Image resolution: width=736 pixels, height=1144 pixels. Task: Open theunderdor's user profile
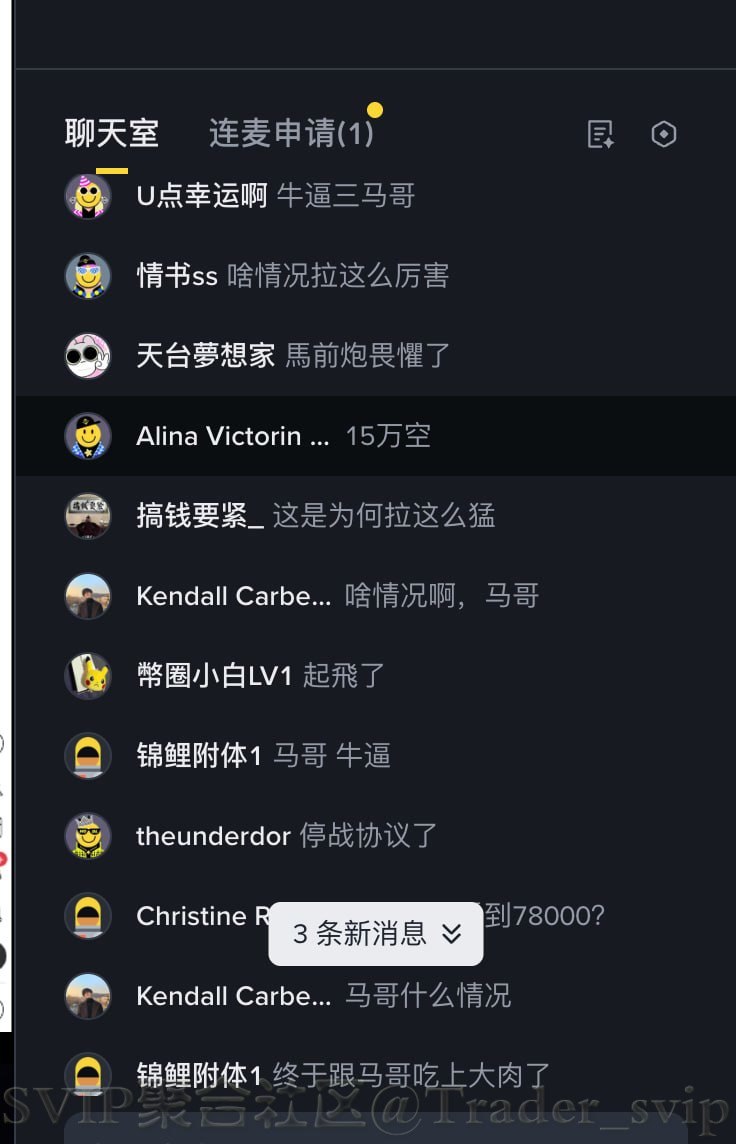88,836
